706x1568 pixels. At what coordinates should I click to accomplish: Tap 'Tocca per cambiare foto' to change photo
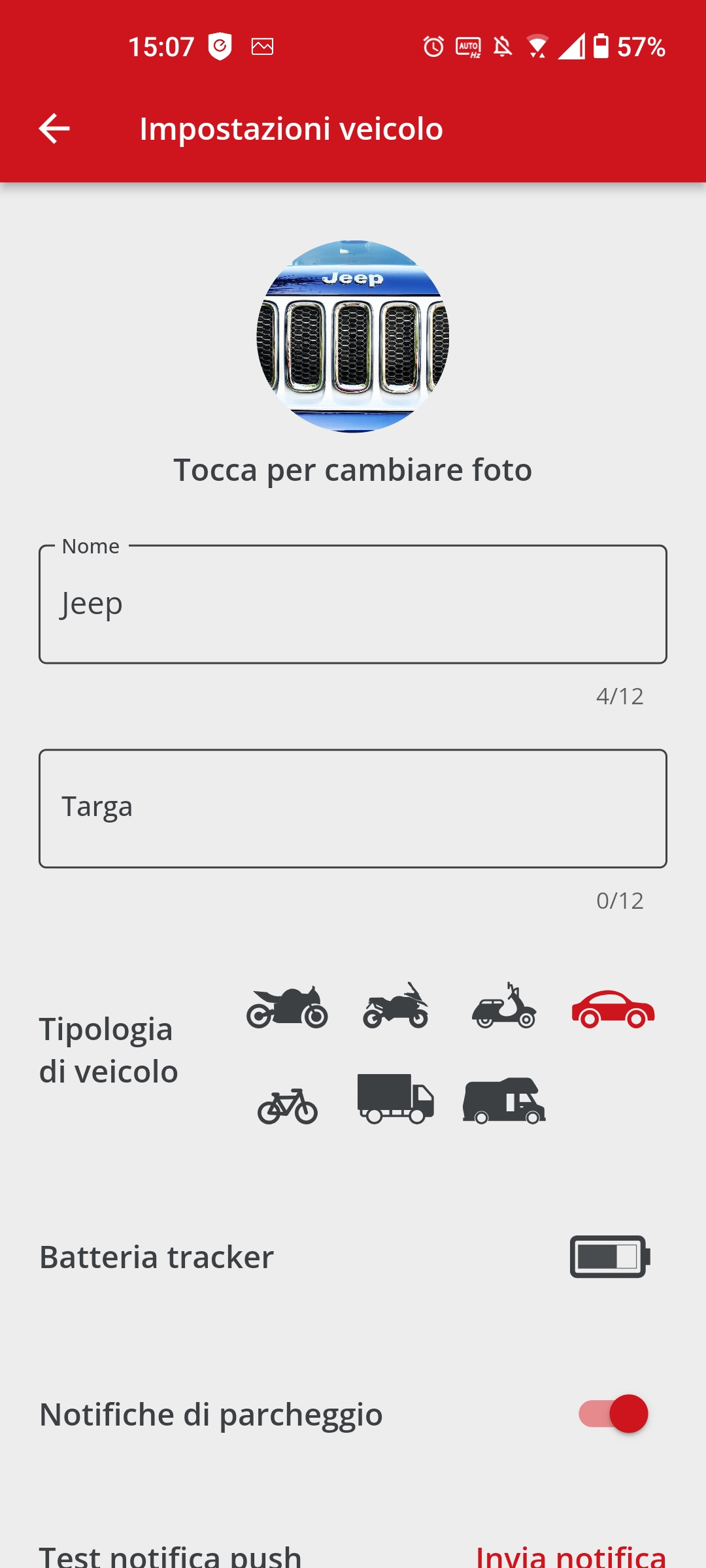point(353,469)
